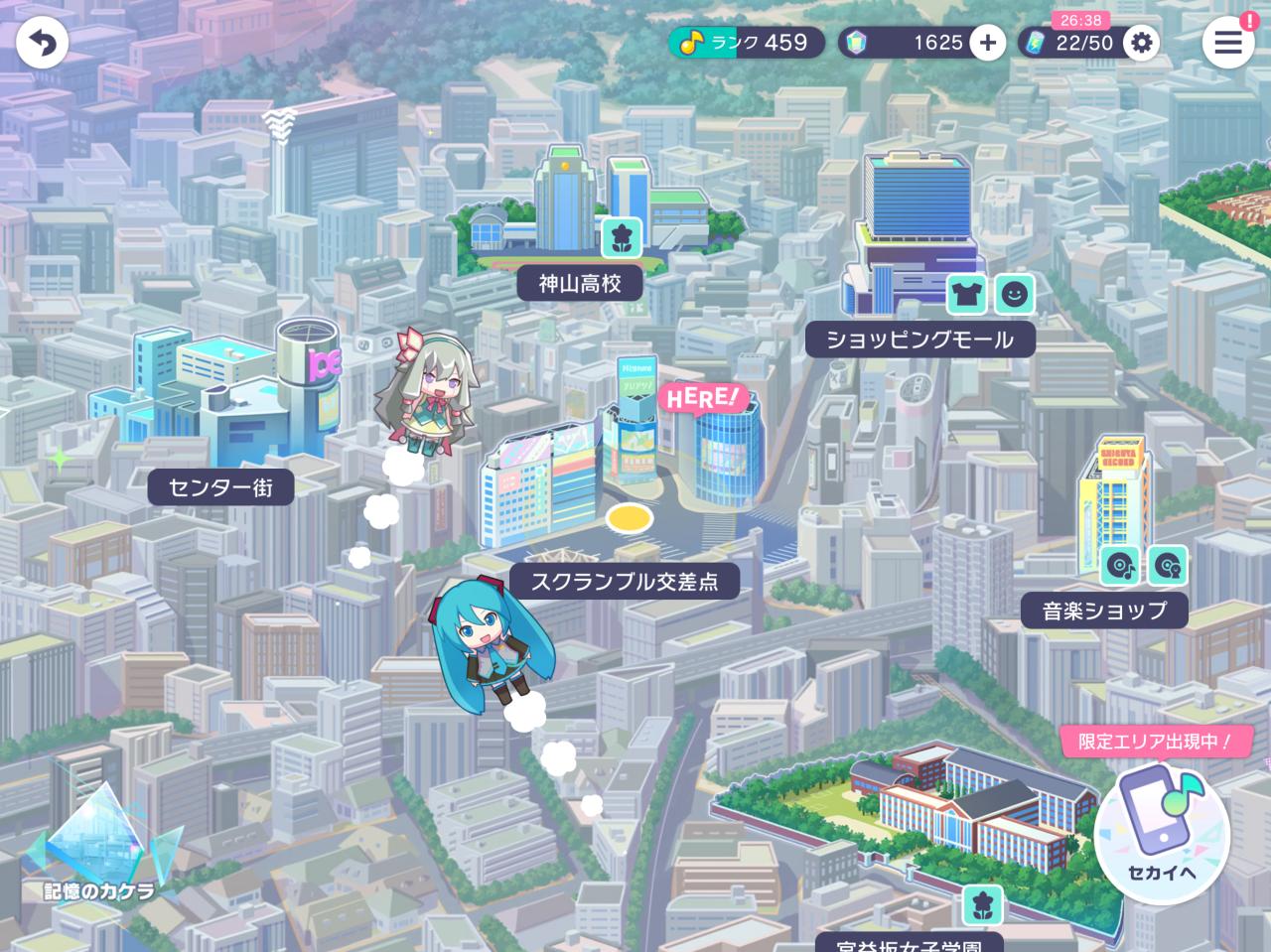This screenshot has width=1271, height=952.
Task: Enter the ショッピングモール area
Action: coord(919,340)
